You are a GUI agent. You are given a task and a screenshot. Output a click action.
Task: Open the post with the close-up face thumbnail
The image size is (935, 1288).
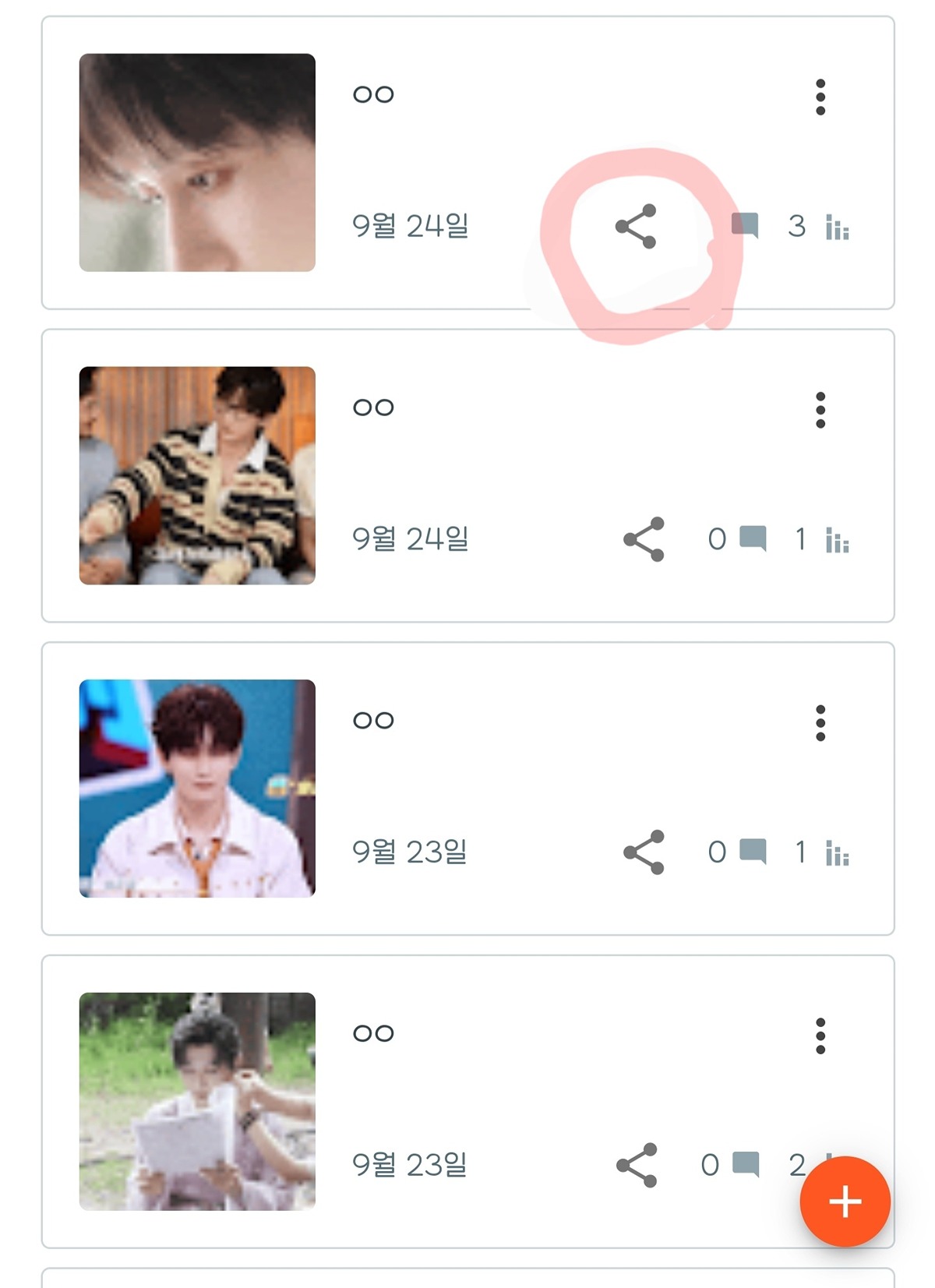point(197,163)
